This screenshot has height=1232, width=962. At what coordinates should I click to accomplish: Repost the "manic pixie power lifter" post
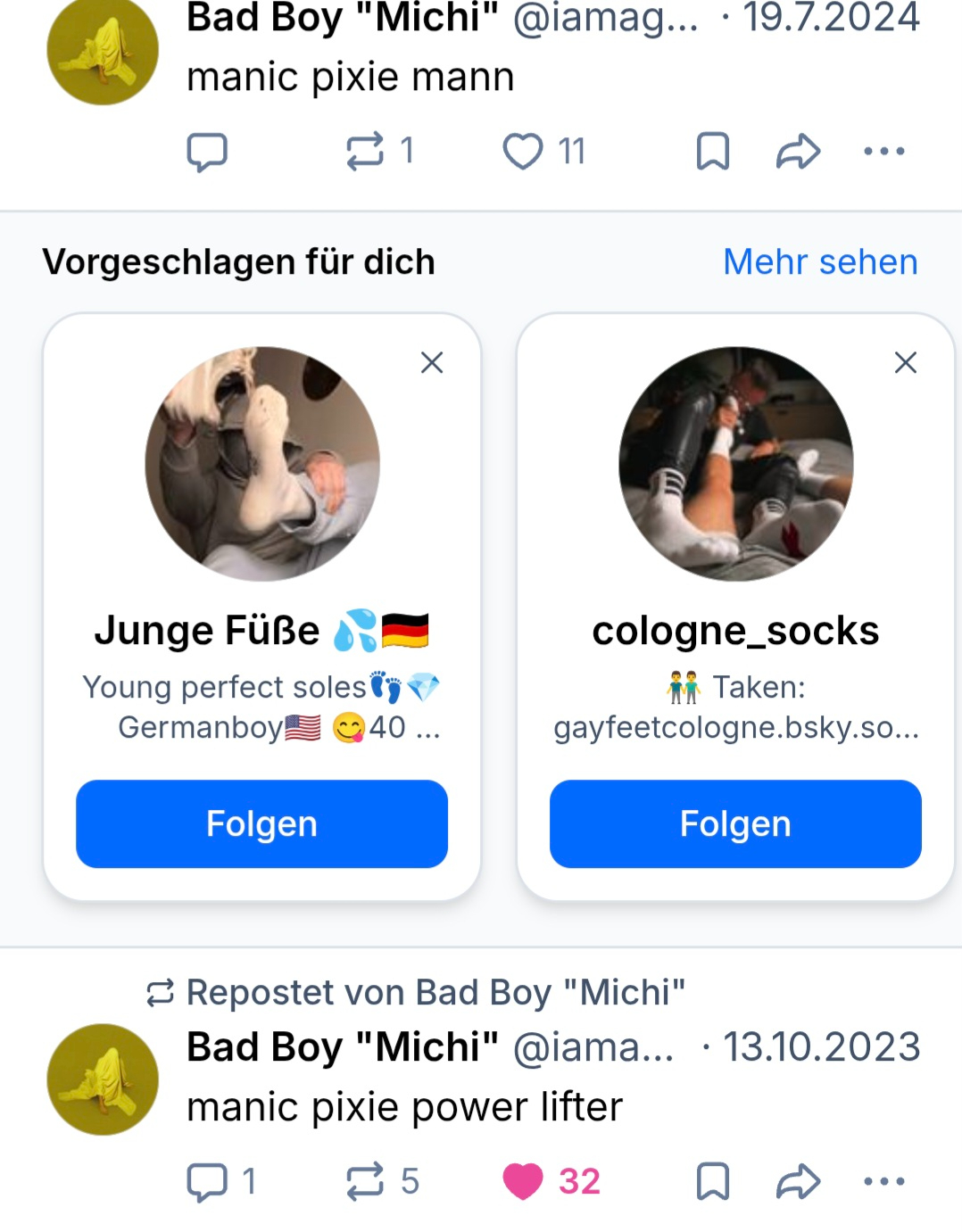click(365, 1182)
